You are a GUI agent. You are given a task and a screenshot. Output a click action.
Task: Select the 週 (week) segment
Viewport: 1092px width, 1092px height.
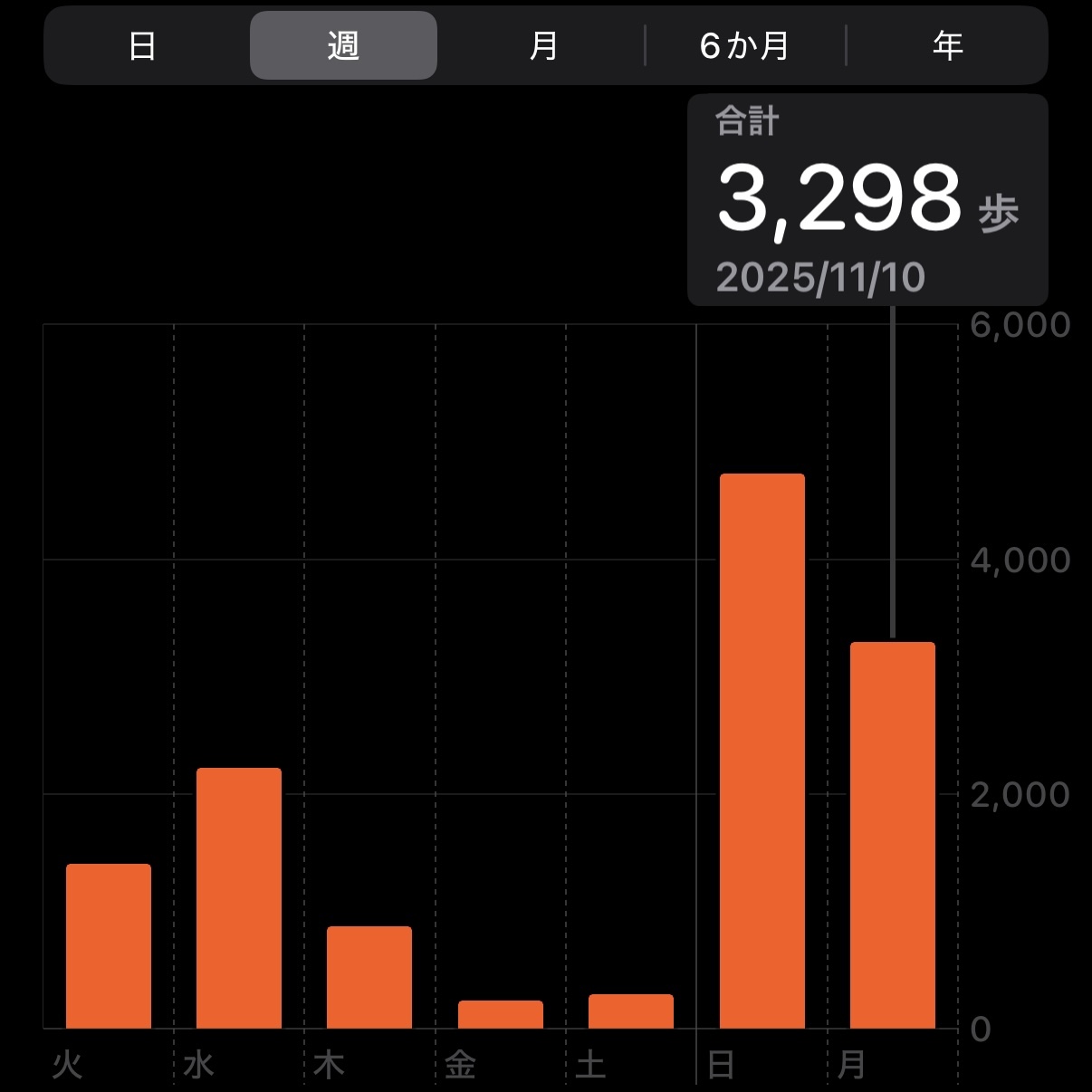343,45
